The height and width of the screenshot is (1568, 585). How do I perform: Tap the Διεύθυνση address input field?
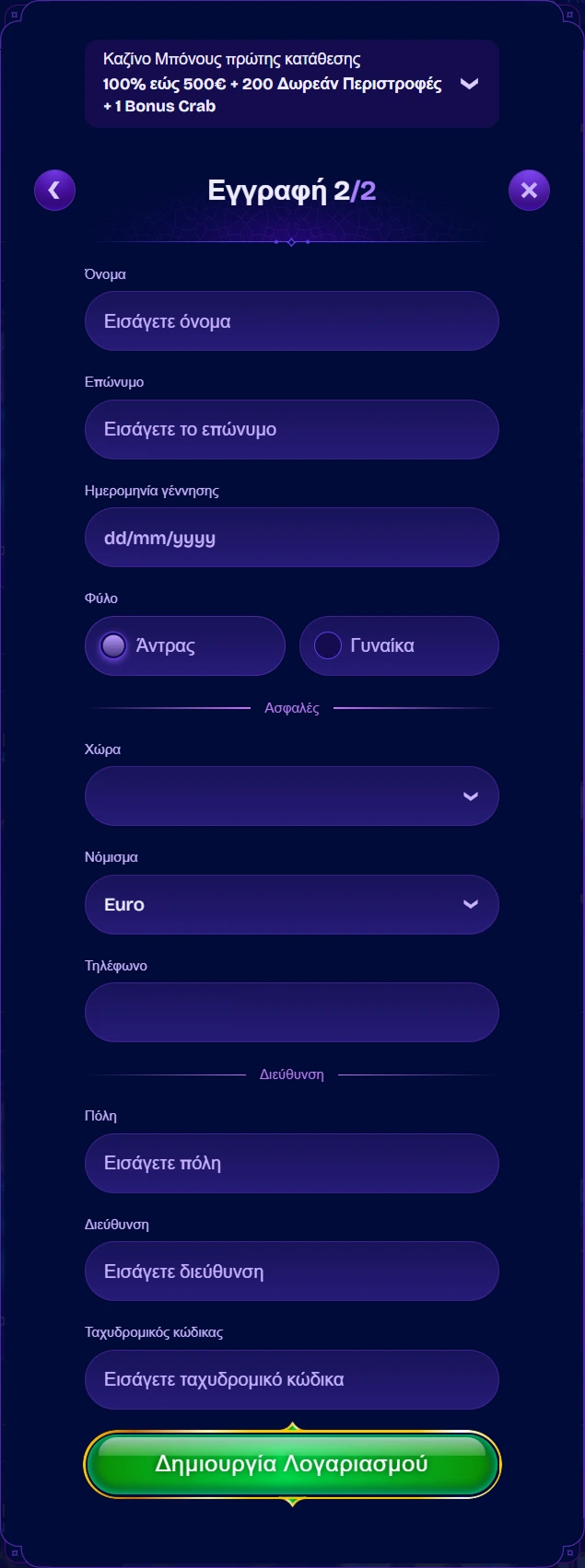click(x=291, y=1272)
